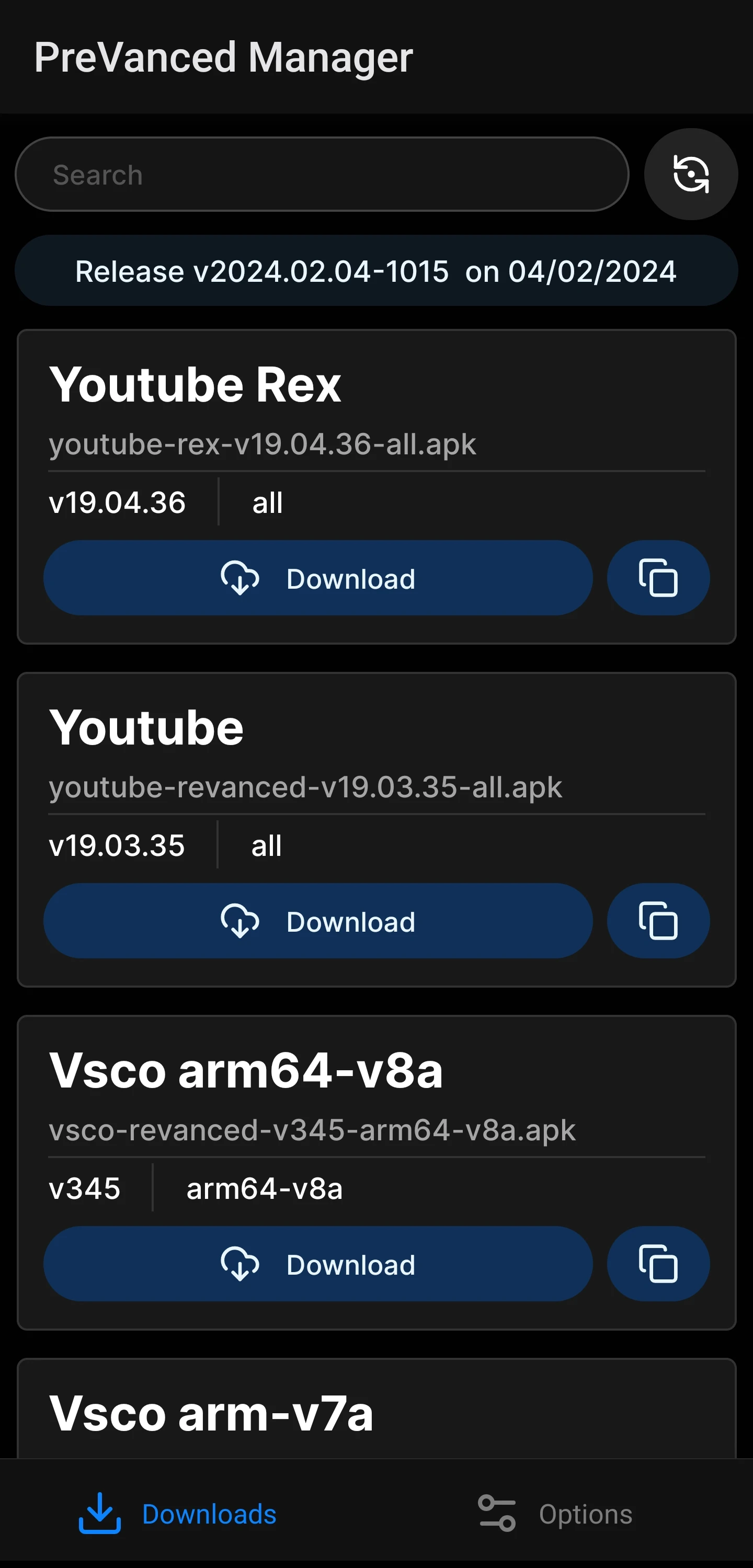
Task: Download Vsco arm64-v8a v345
Action: pyautogui.click(x=318, y=1264)
